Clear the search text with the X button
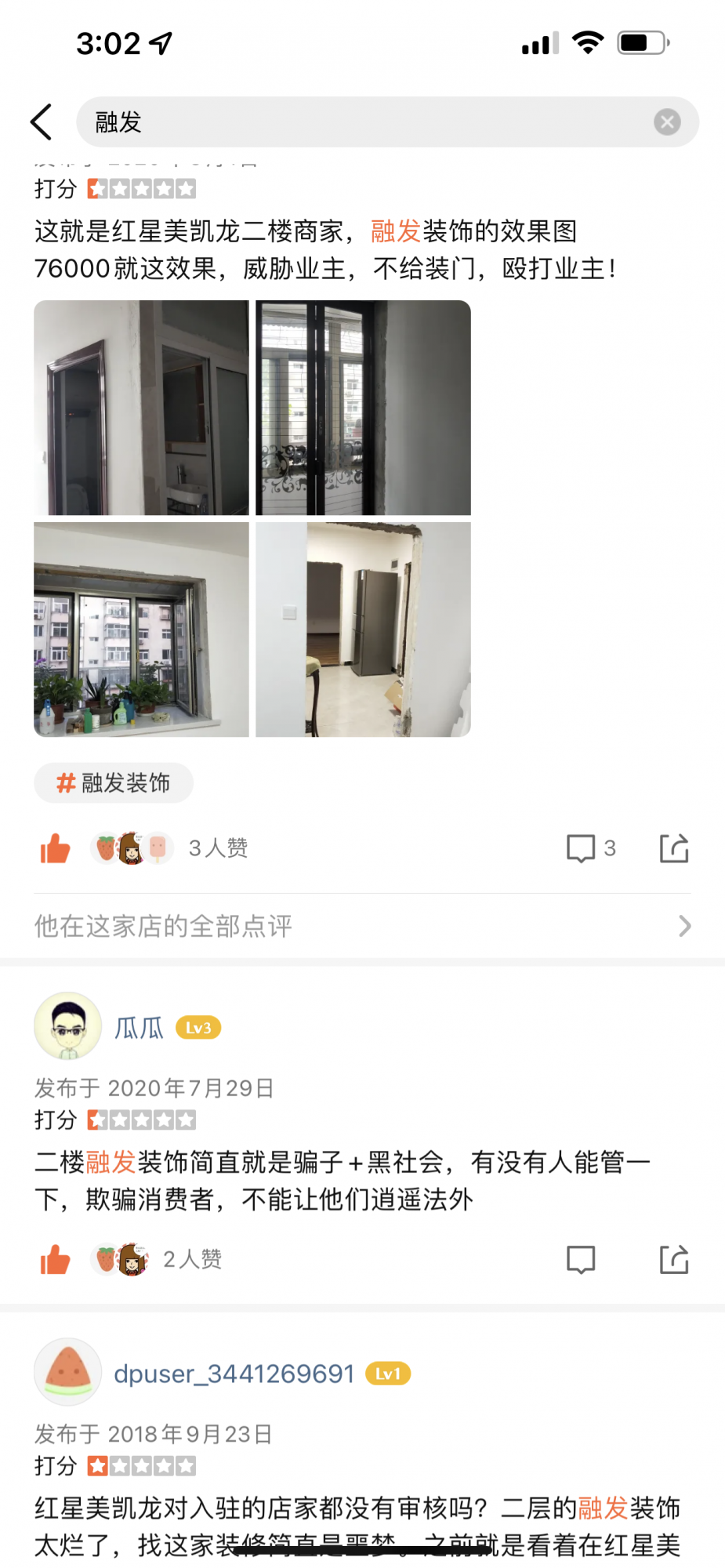Viewport: 725px width, 1568px height. tap(667, 122)
